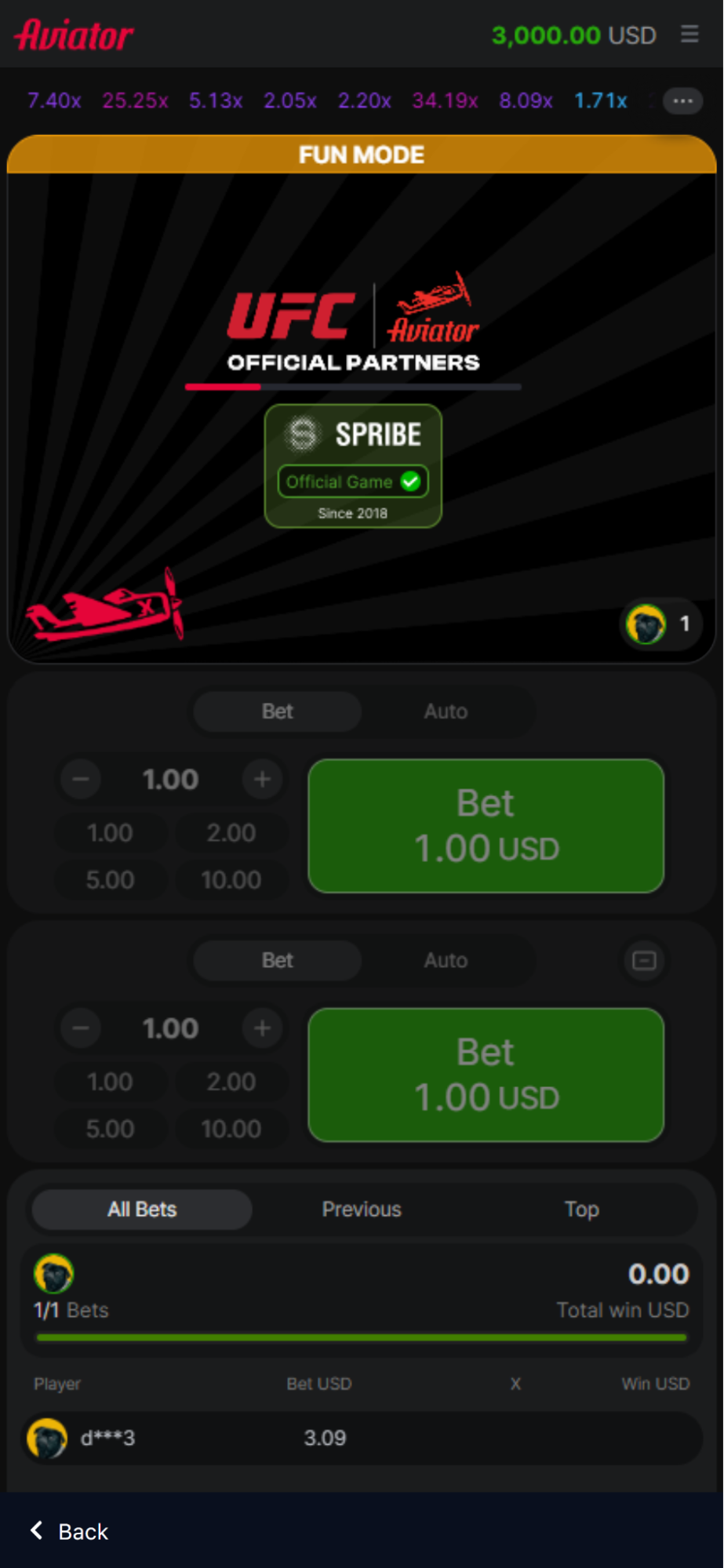Place bet using first Bet 1.00 USD button

click(486, 825)
